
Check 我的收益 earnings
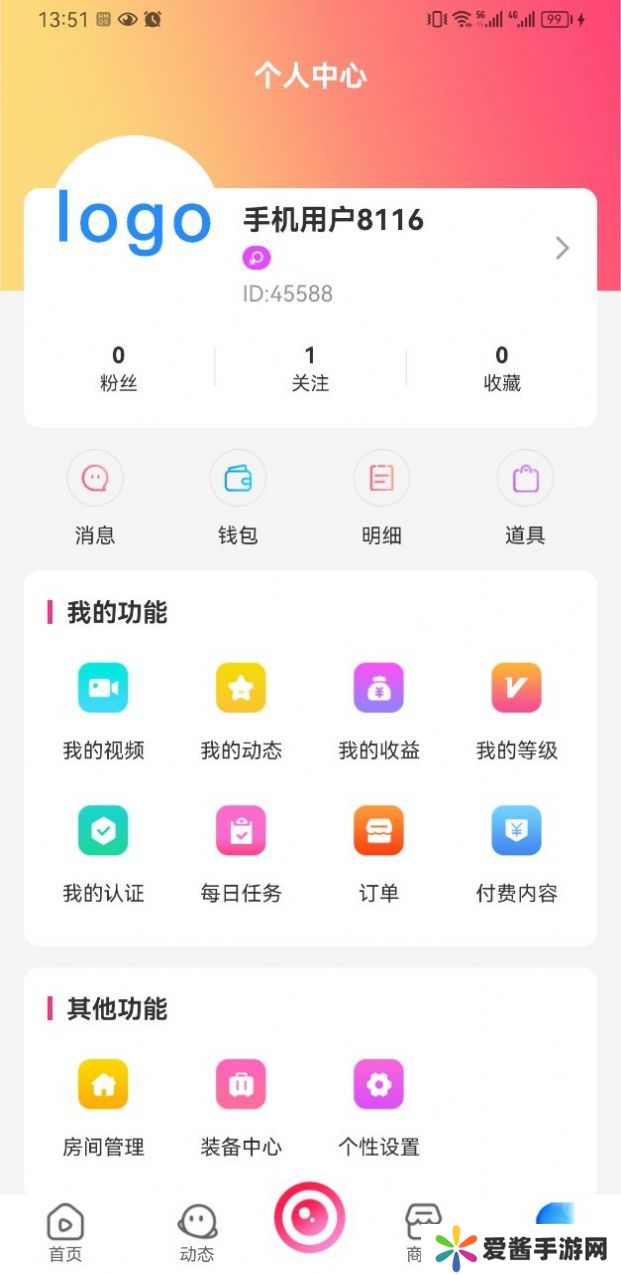click(378, 706)
